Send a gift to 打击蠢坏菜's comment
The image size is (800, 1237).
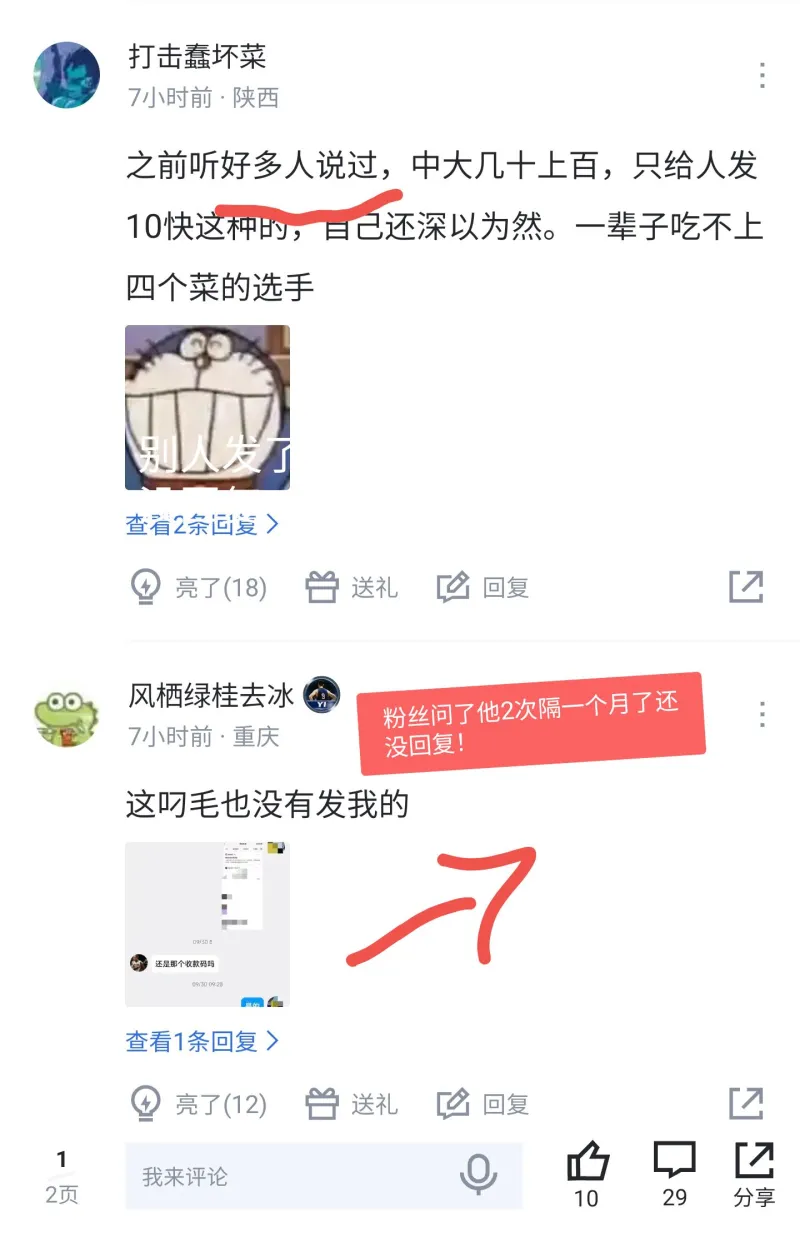coord(351,587)
